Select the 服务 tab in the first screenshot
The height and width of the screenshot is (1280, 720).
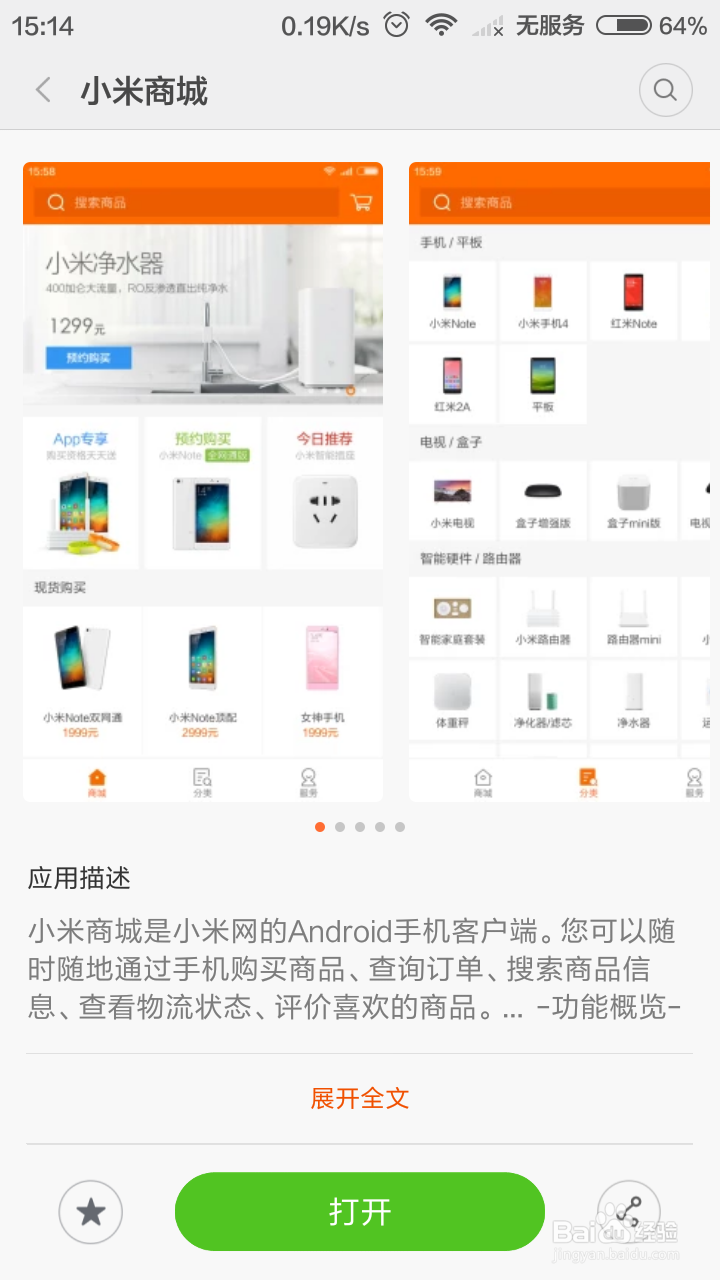[310, 779]
